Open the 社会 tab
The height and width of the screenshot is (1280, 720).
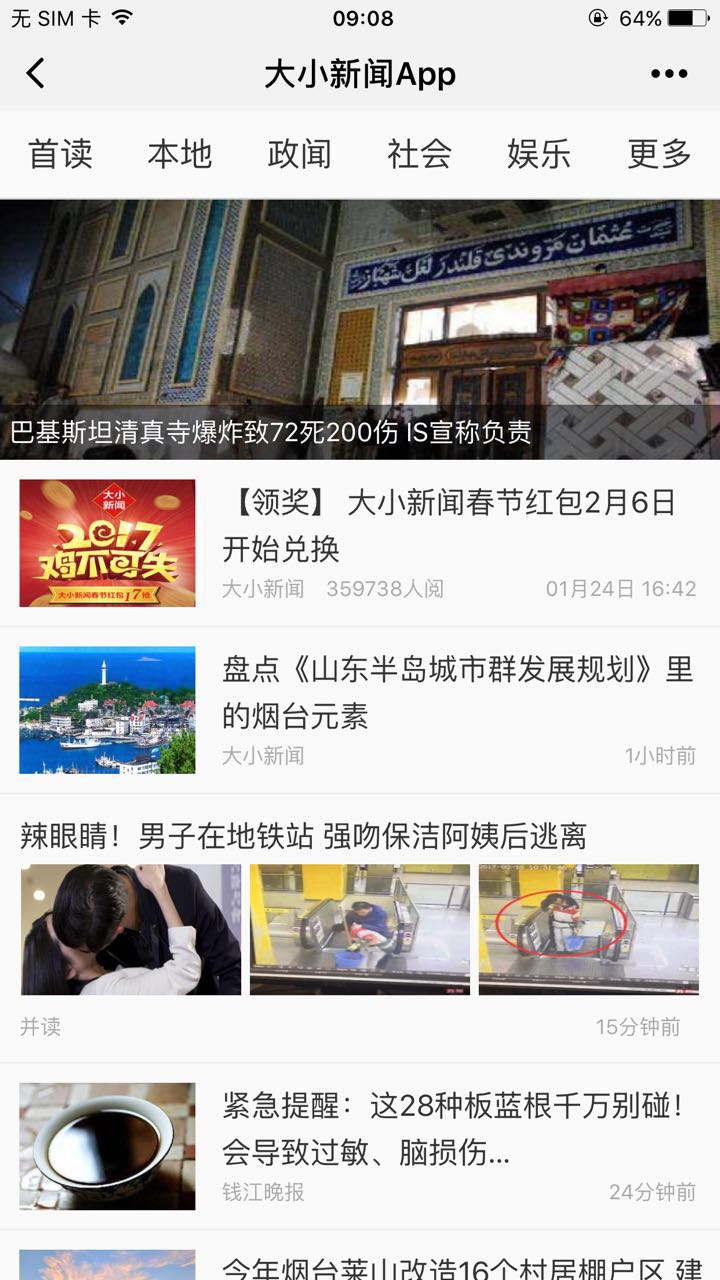tap(419, 154)
